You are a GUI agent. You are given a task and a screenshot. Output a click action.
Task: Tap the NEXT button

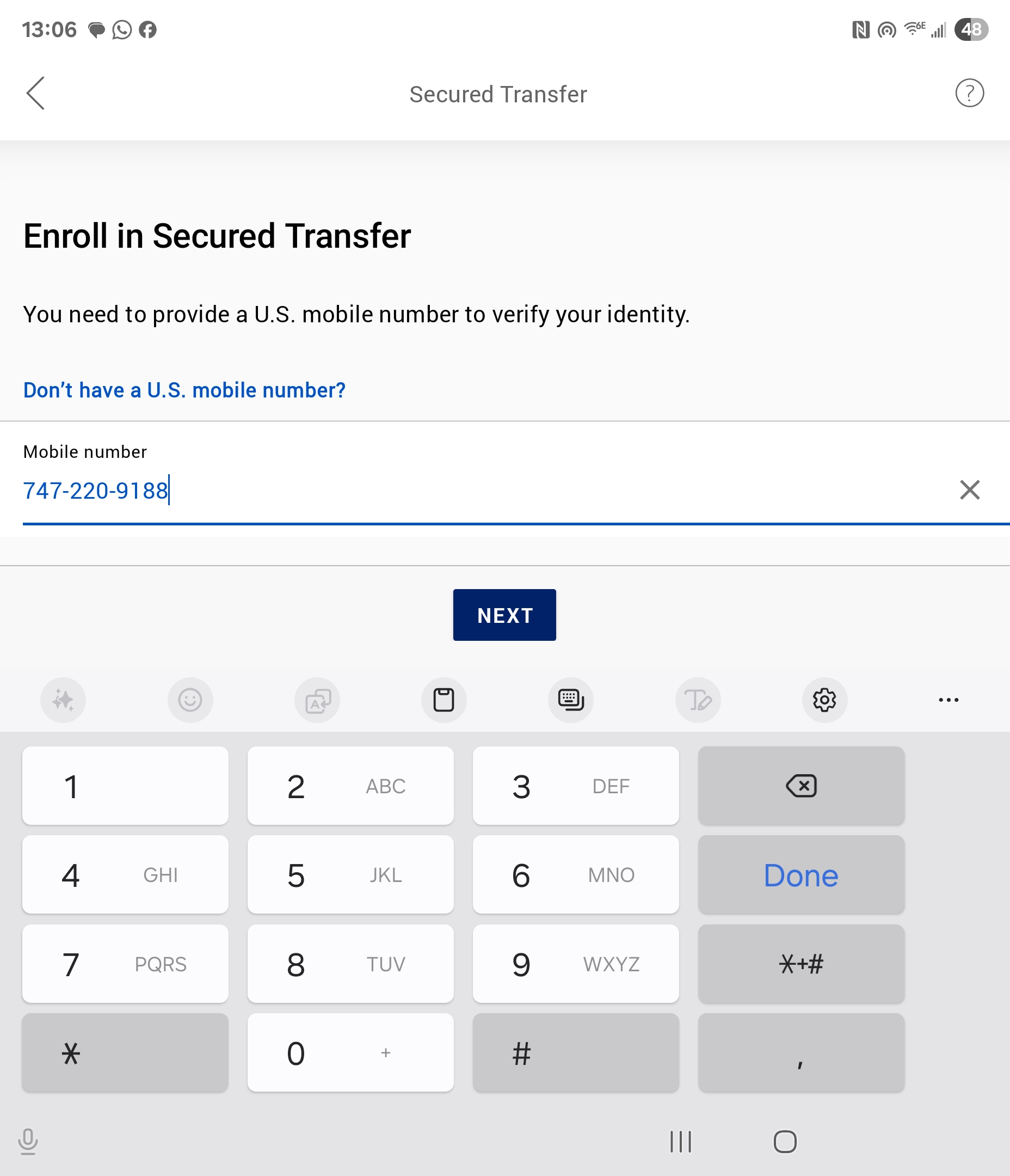(504, 615)
